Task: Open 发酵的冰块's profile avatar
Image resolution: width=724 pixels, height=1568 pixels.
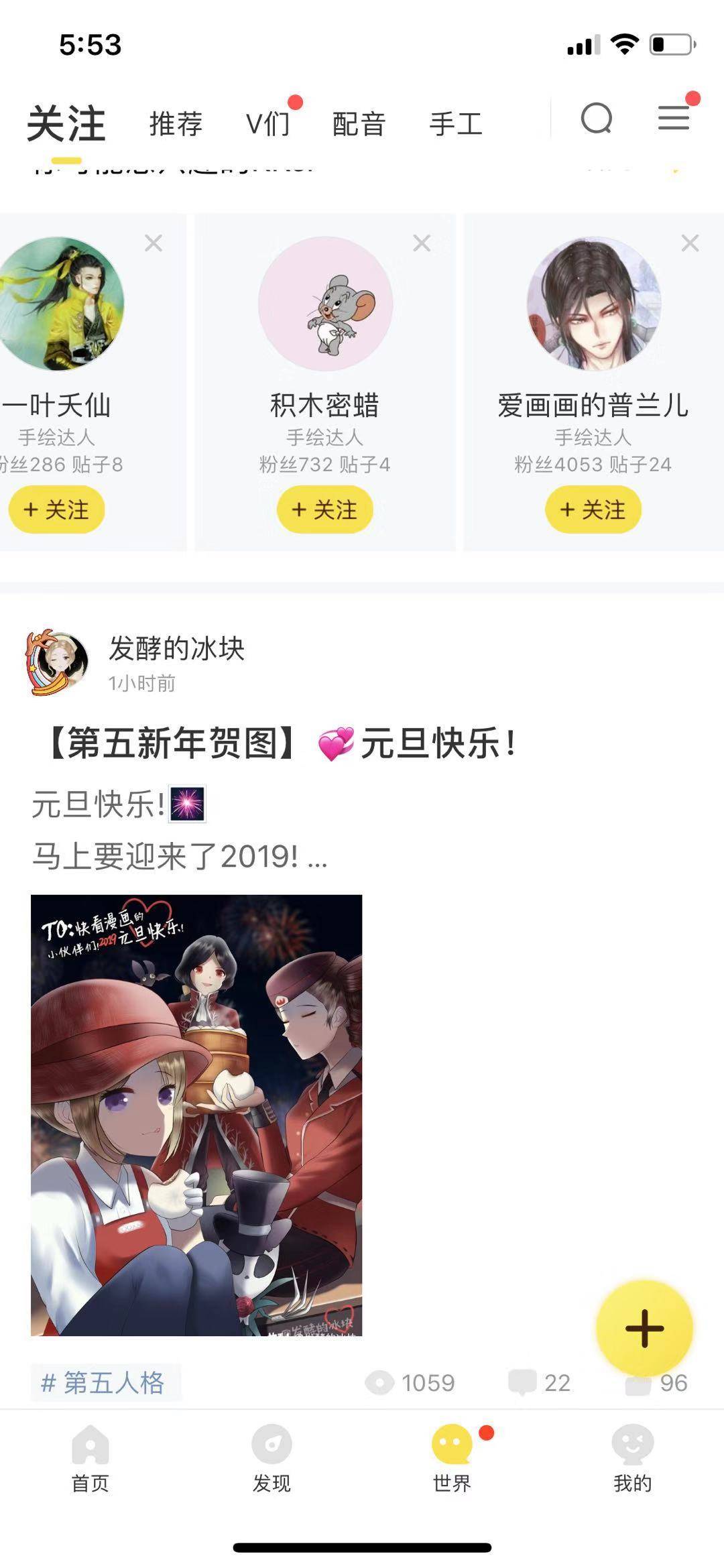Action: [x=58, y=662]
